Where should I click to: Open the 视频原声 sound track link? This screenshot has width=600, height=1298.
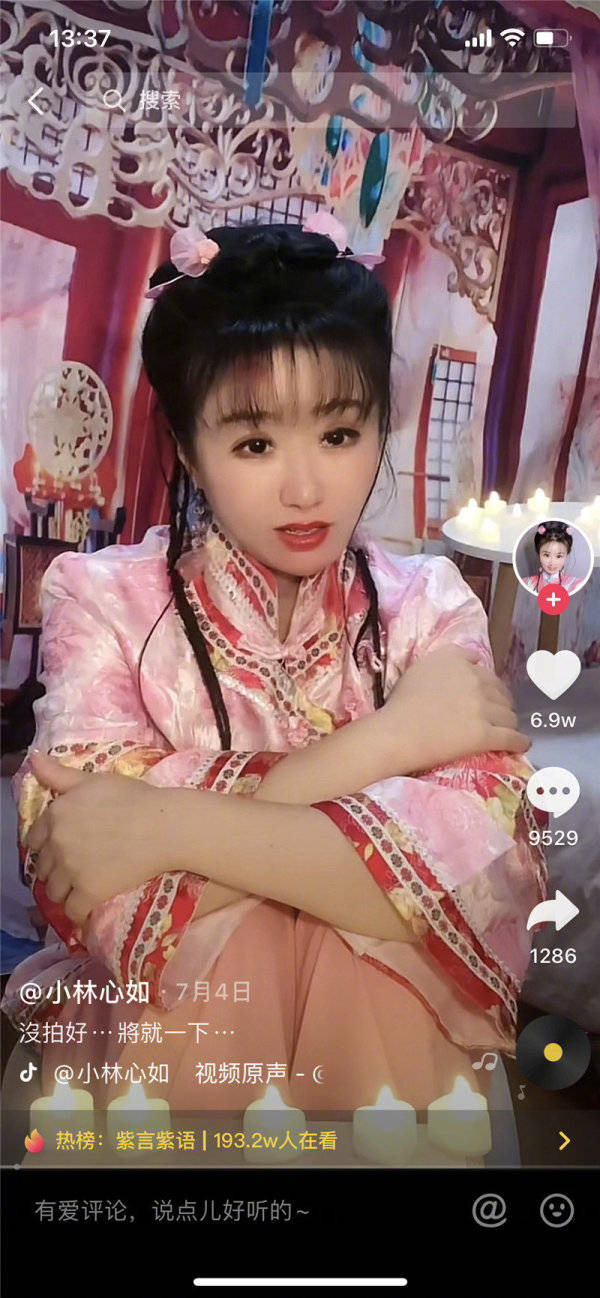(242, 1074)
